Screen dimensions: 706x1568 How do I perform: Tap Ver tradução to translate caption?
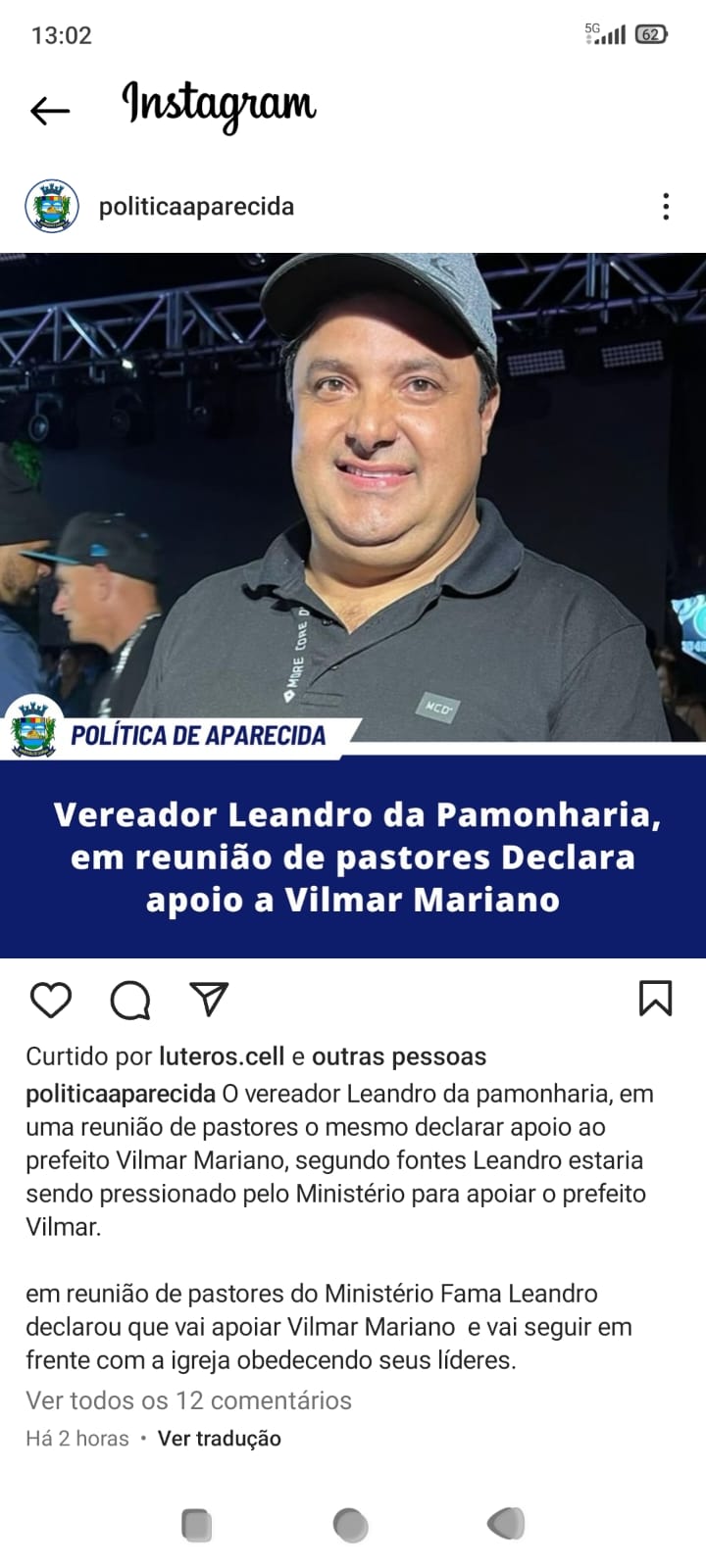(220, 1439)
